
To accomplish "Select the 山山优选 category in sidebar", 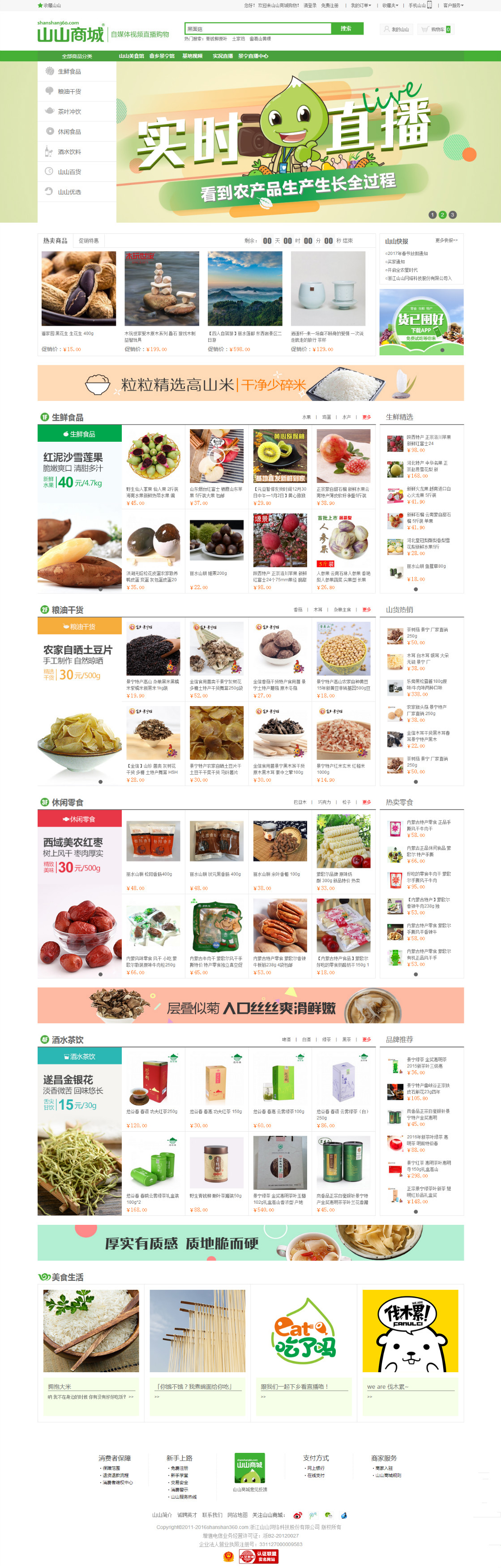I will 69,192.
